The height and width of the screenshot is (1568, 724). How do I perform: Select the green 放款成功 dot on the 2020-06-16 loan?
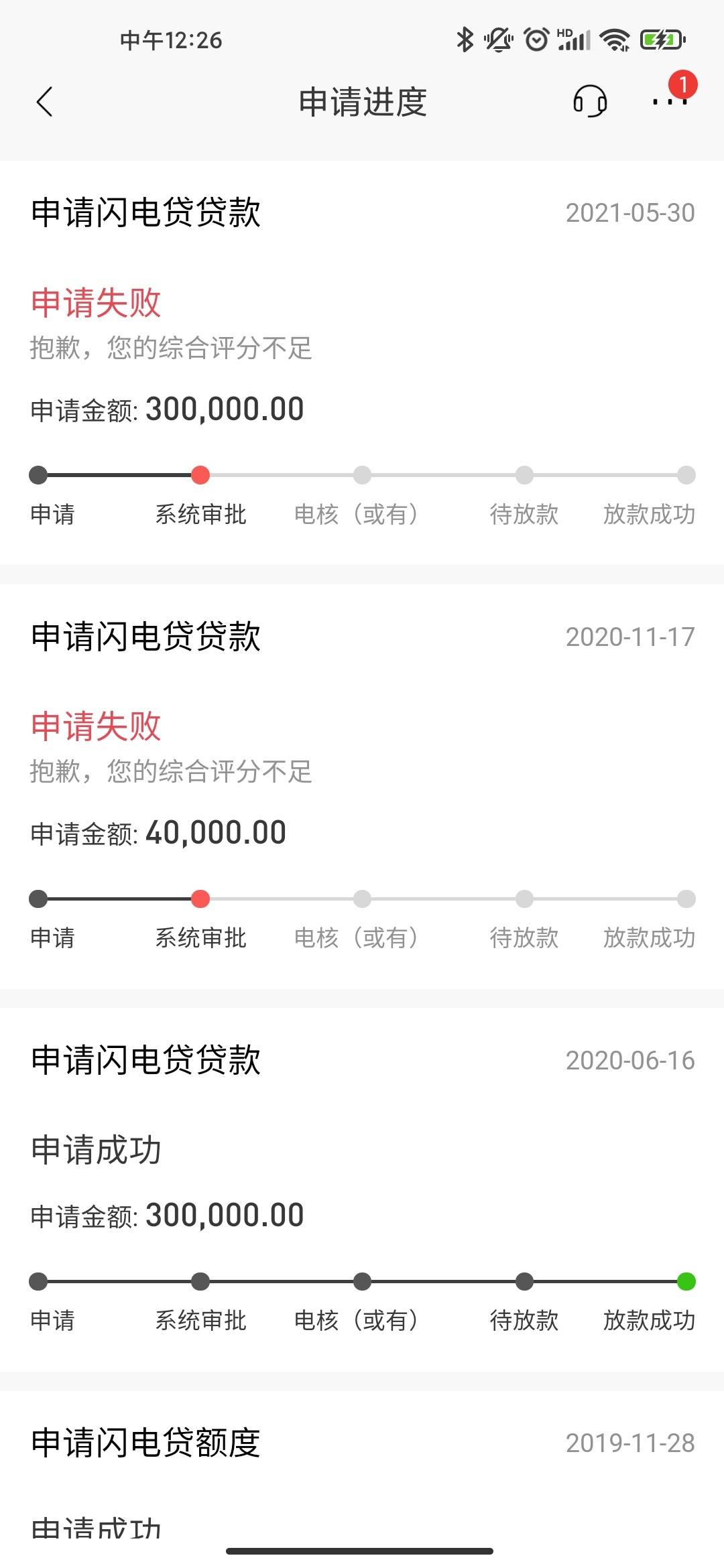(x=686, y=1281)
